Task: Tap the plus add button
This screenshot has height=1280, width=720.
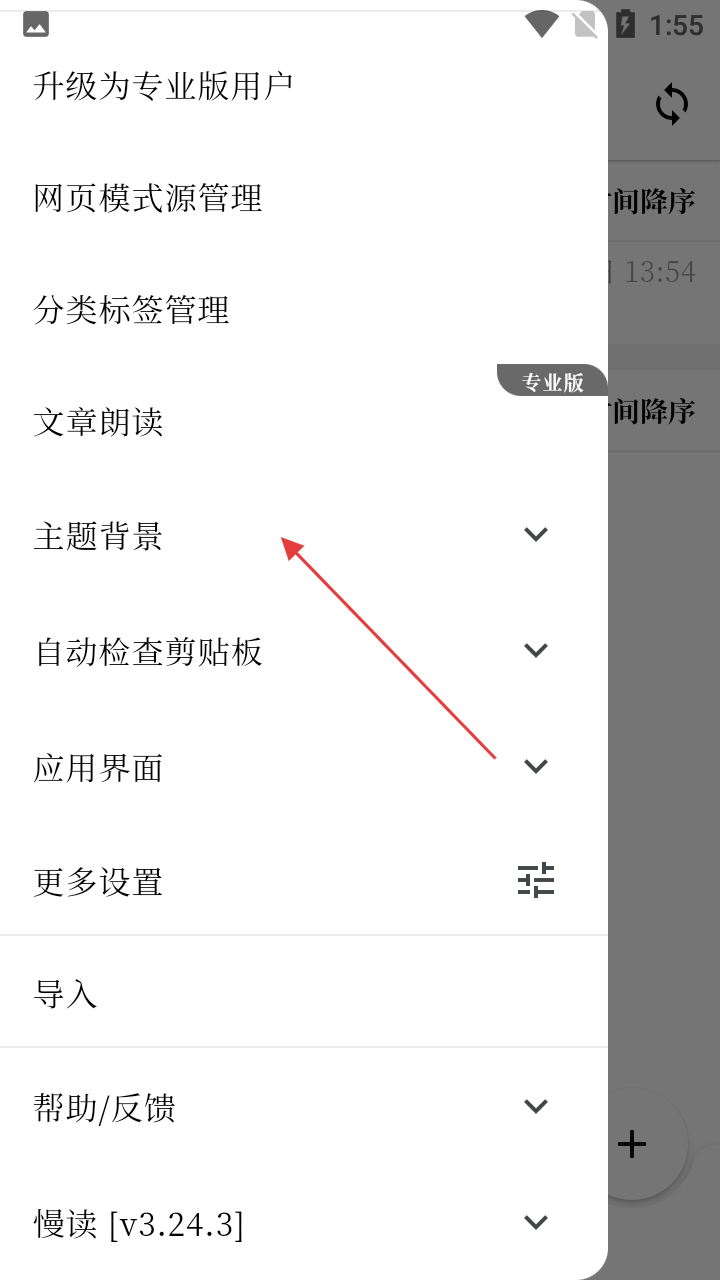Action: (632, 1144)
